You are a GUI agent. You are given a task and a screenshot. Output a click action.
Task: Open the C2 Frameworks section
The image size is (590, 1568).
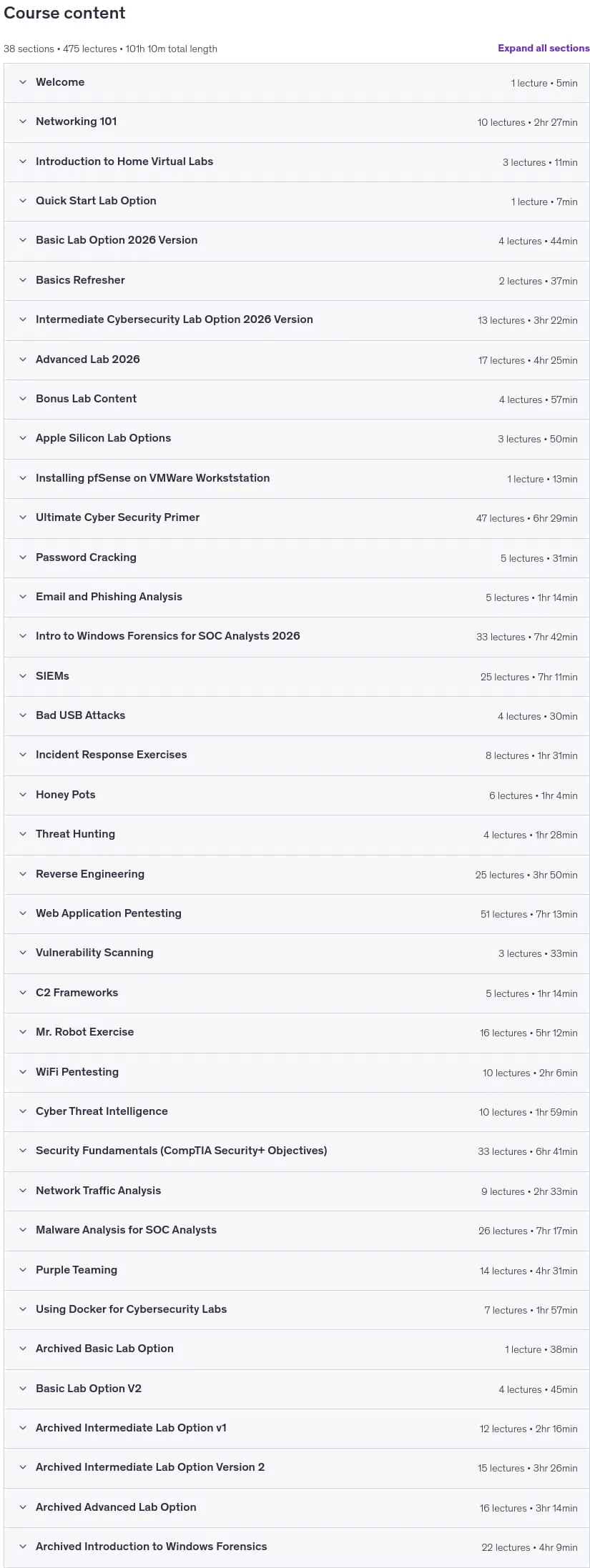click(x=297, y=993)
